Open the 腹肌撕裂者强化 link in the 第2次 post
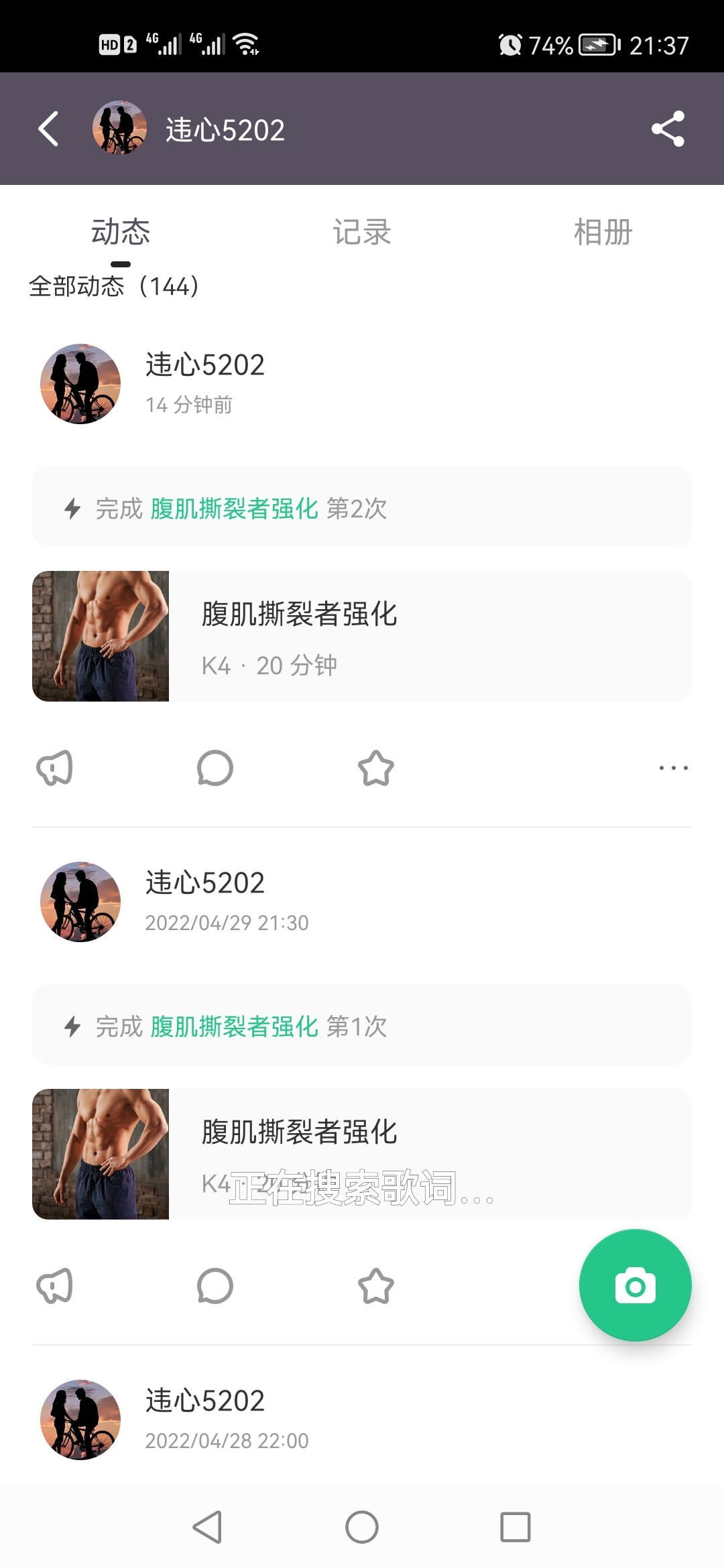This screenshot has height=1568, width=724. click(x=234, y=509)
